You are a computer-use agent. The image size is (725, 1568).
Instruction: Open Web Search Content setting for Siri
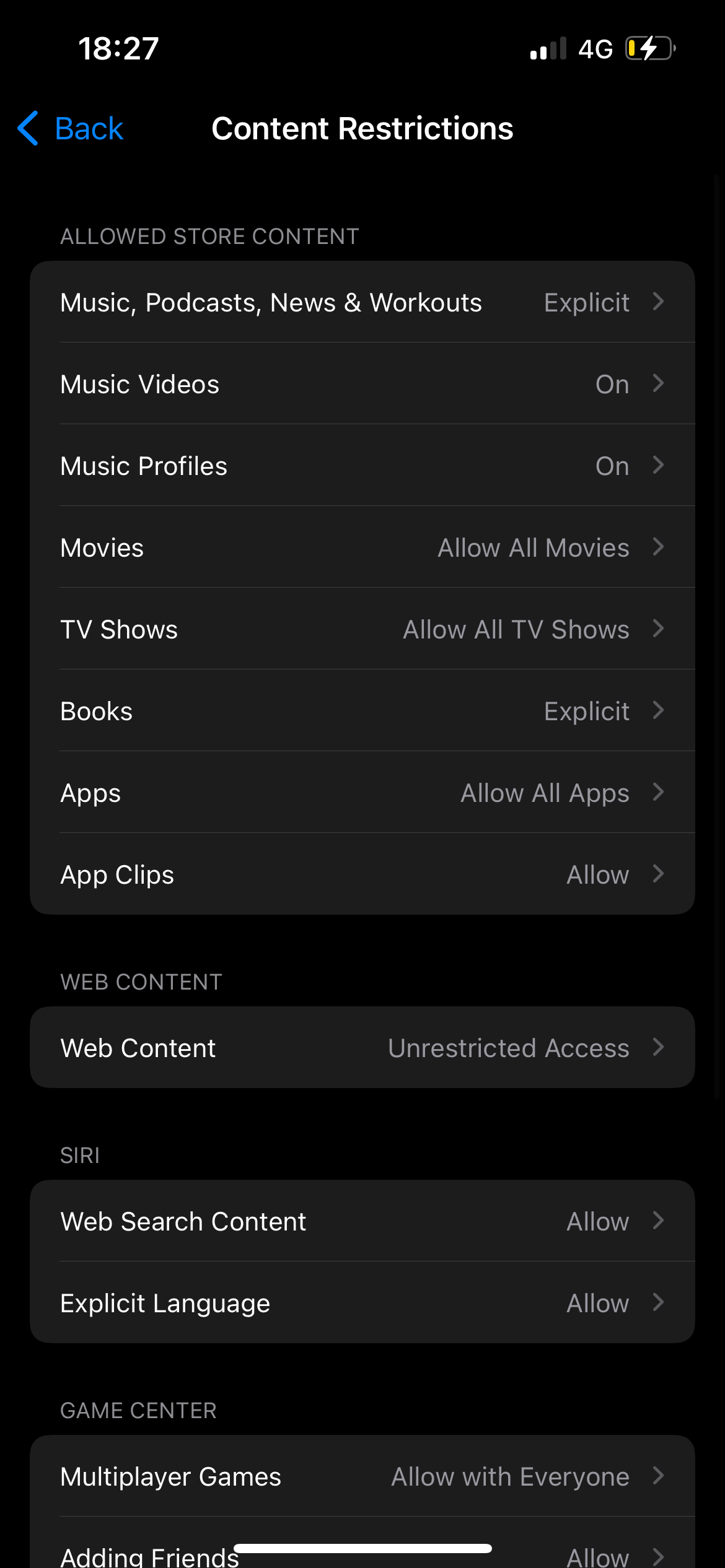click(362, 1221)
